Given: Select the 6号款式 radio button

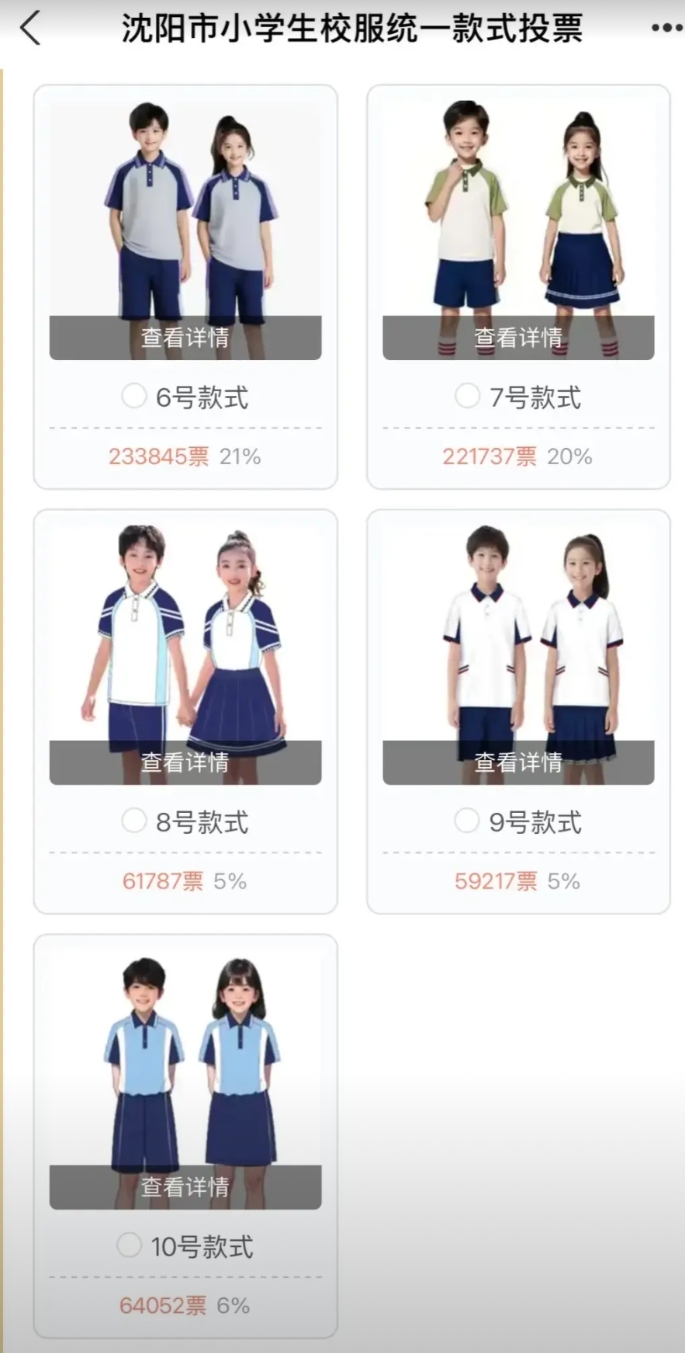Looking at the screenshot, I should [134, 396].
